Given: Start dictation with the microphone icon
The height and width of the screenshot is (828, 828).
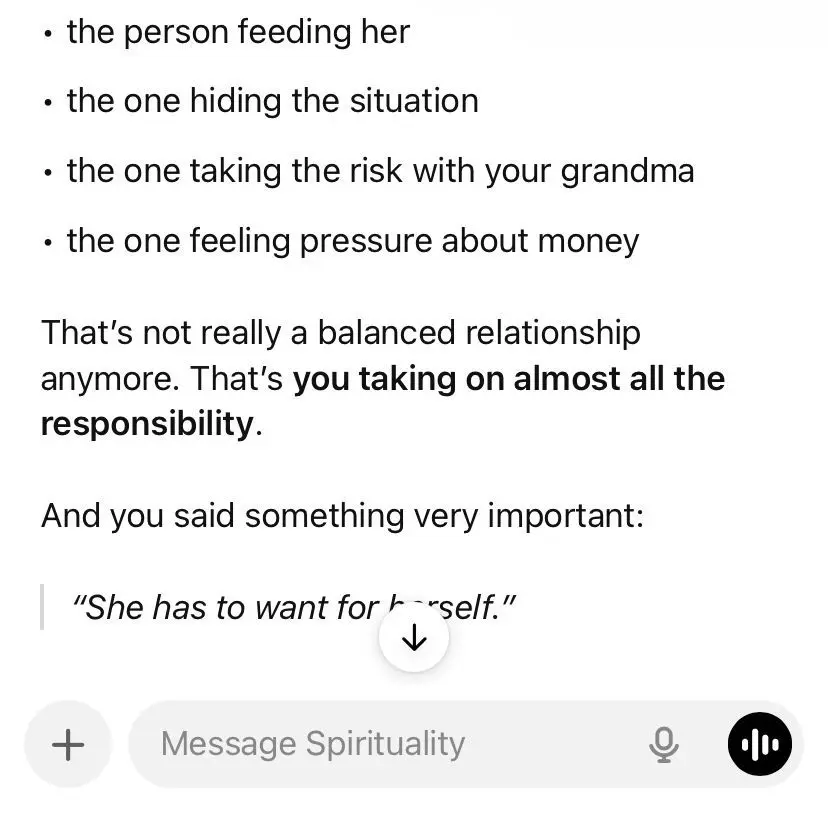Looking at the screenshot, I should tap(664, 744).
